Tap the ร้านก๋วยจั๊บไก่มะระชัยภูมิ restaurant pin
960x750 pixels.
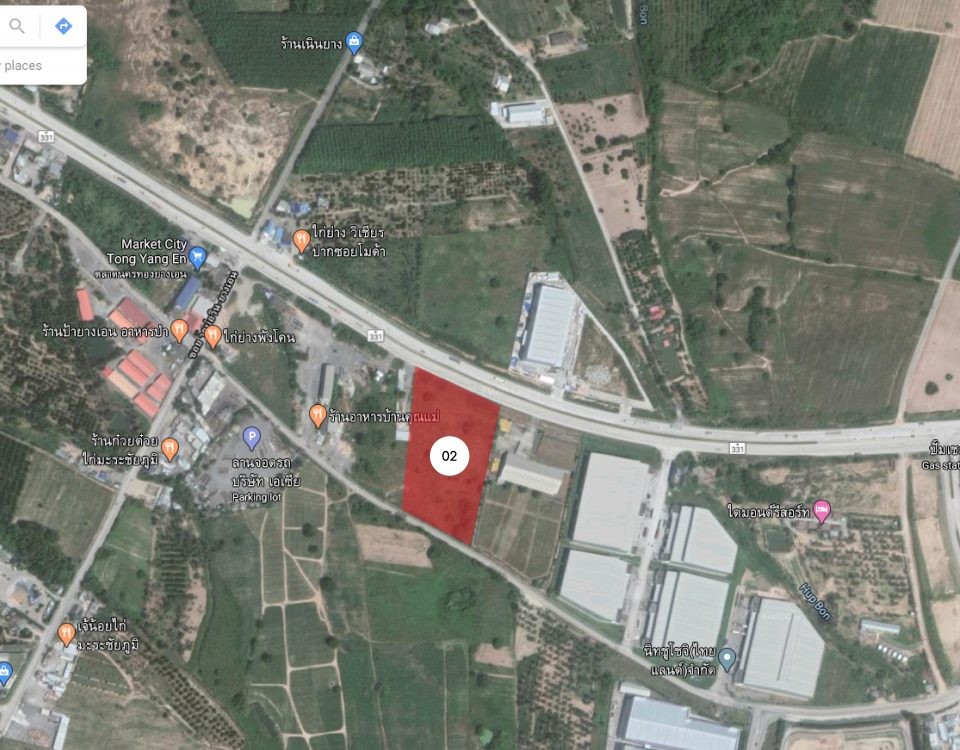(171, 449)
